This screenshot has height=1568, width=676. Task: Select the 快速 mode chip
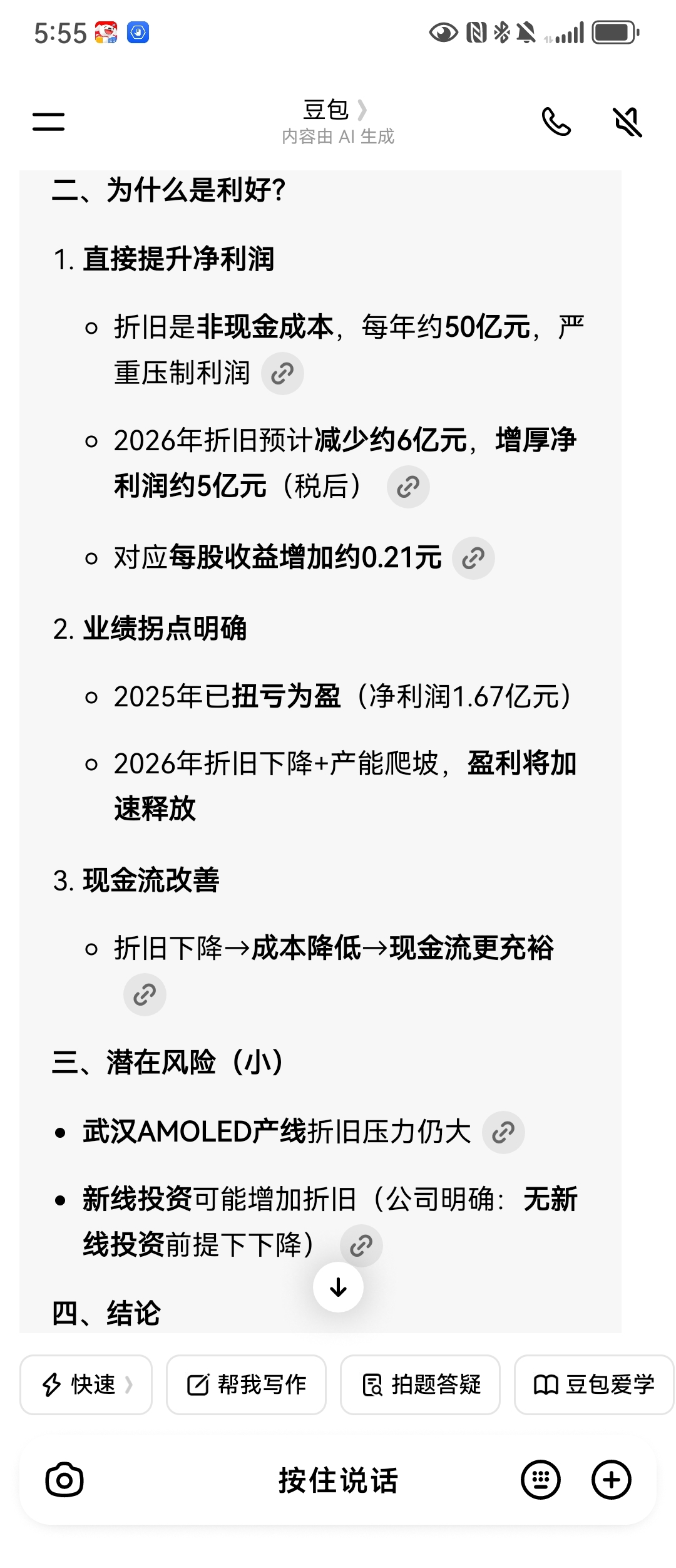(x=86, y=1385)
